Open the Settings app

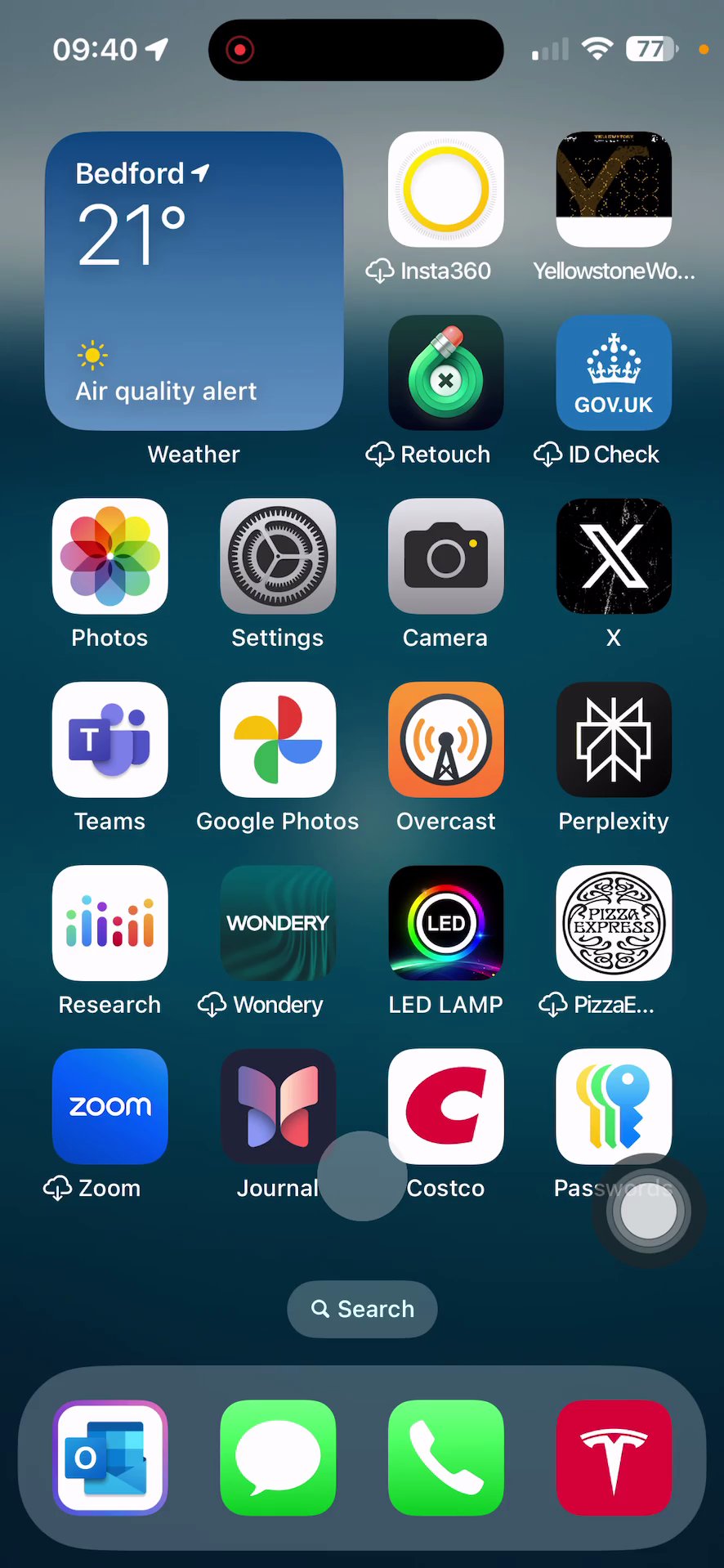coord(278,556)
